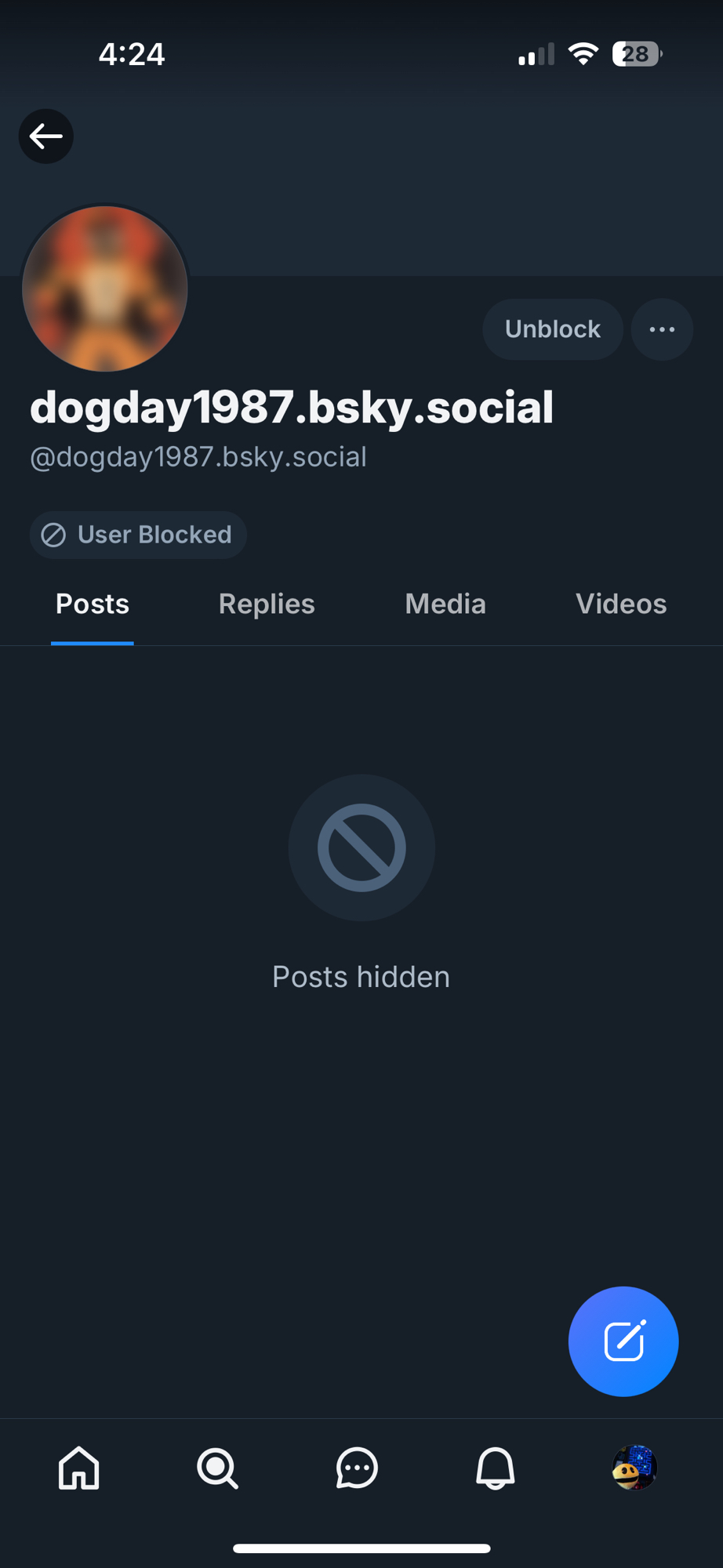723x1568 pixels.
Task: Open the search page
Action: coord(217,1467)
